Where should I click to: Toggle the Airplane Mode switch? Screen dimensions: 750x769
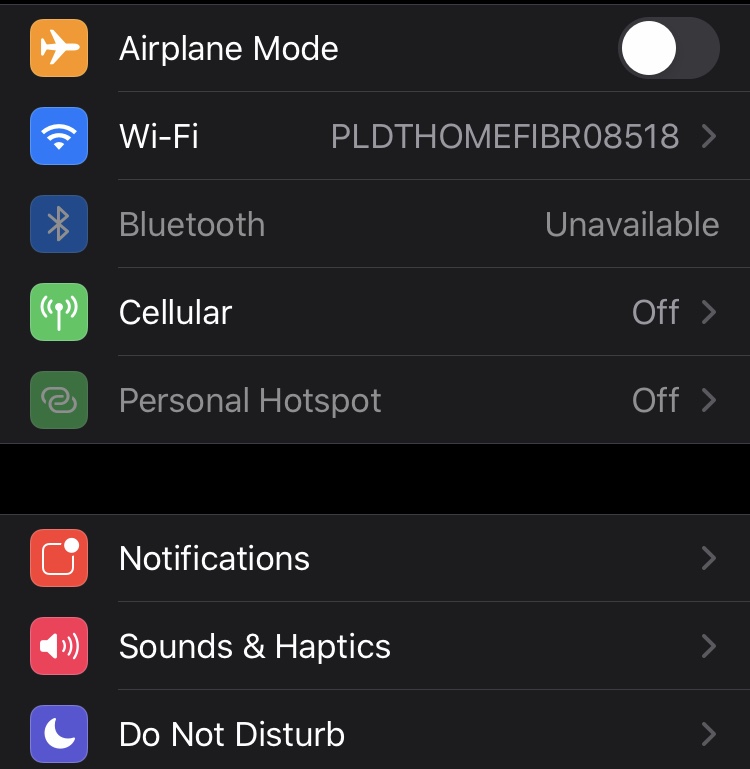click(x=668, y=48)
